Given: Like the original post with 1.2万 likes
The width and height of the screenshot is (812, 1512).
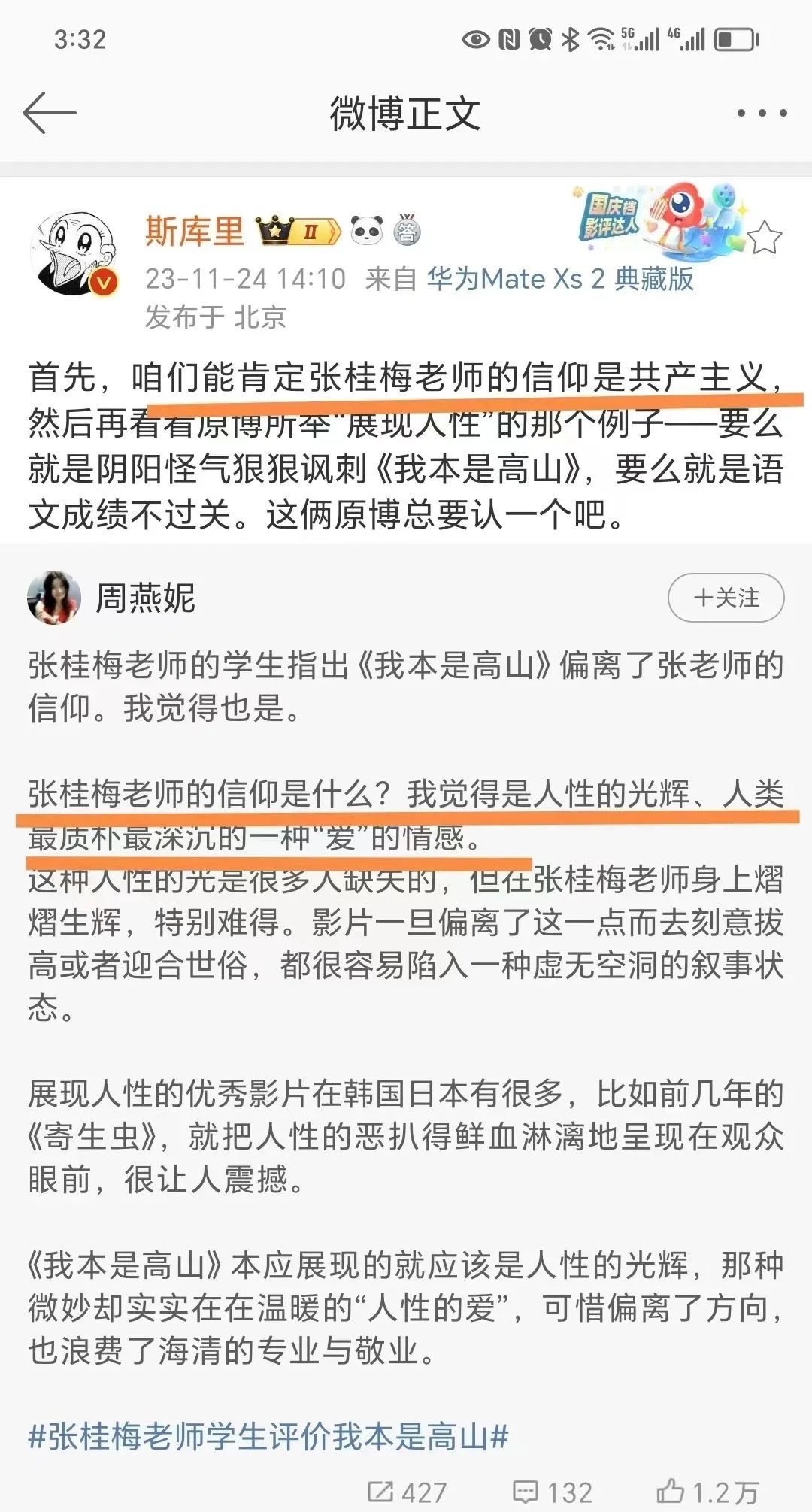Looking at the screenshot, I should (x=707, y=1492).
